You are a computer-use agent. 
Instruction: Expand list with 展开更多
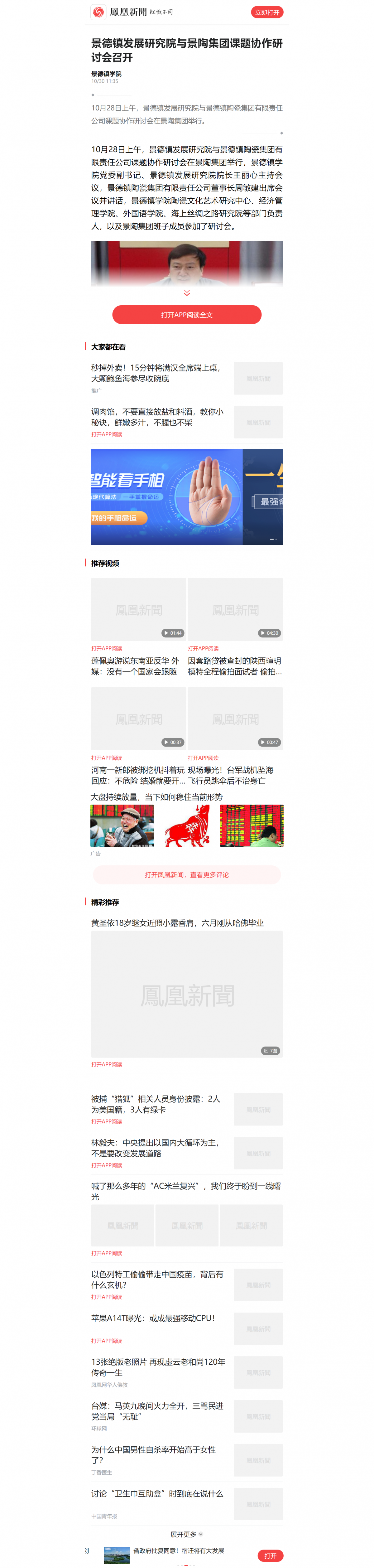tap(187, 1534)
